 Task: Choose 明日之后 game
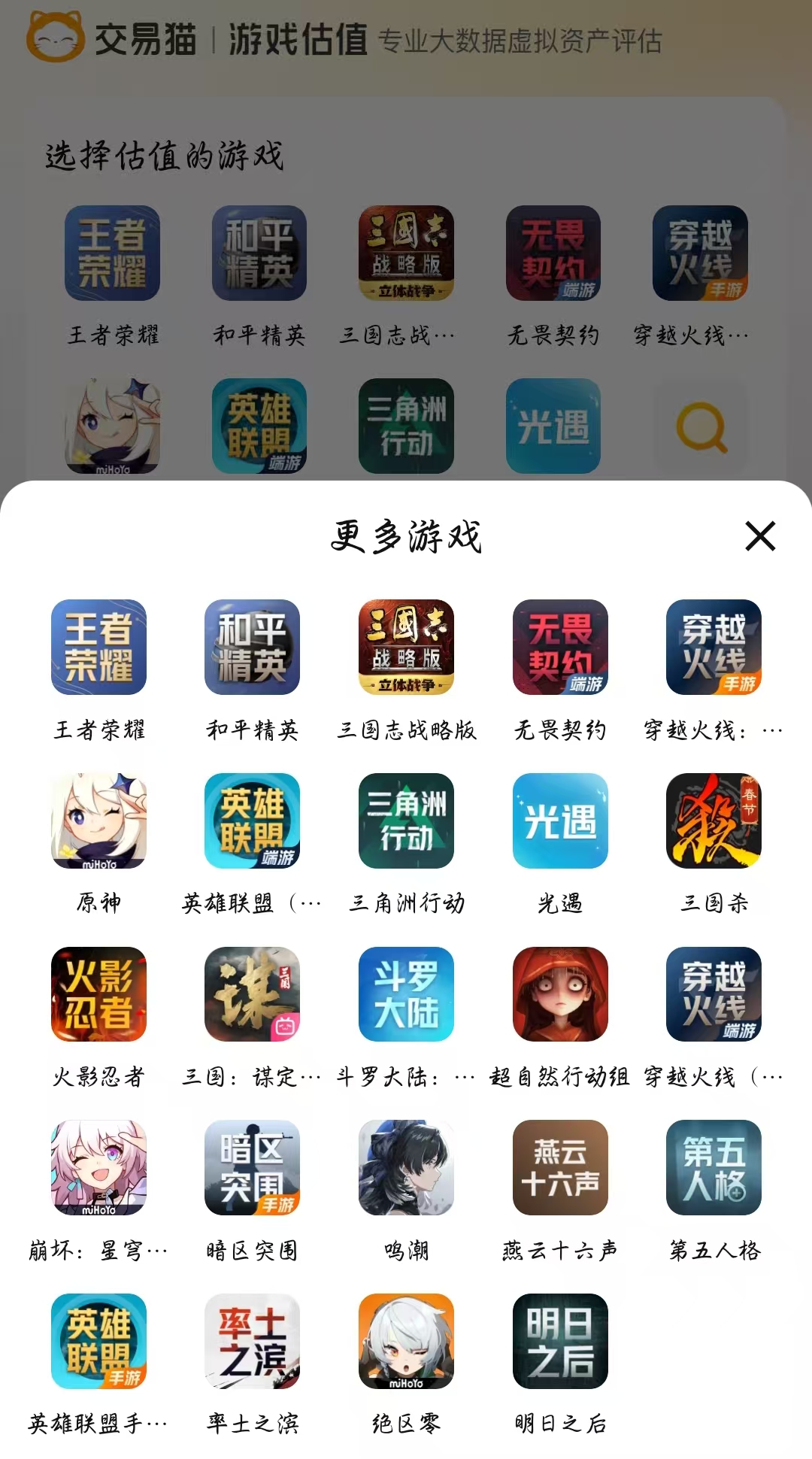pos(560,1341)
